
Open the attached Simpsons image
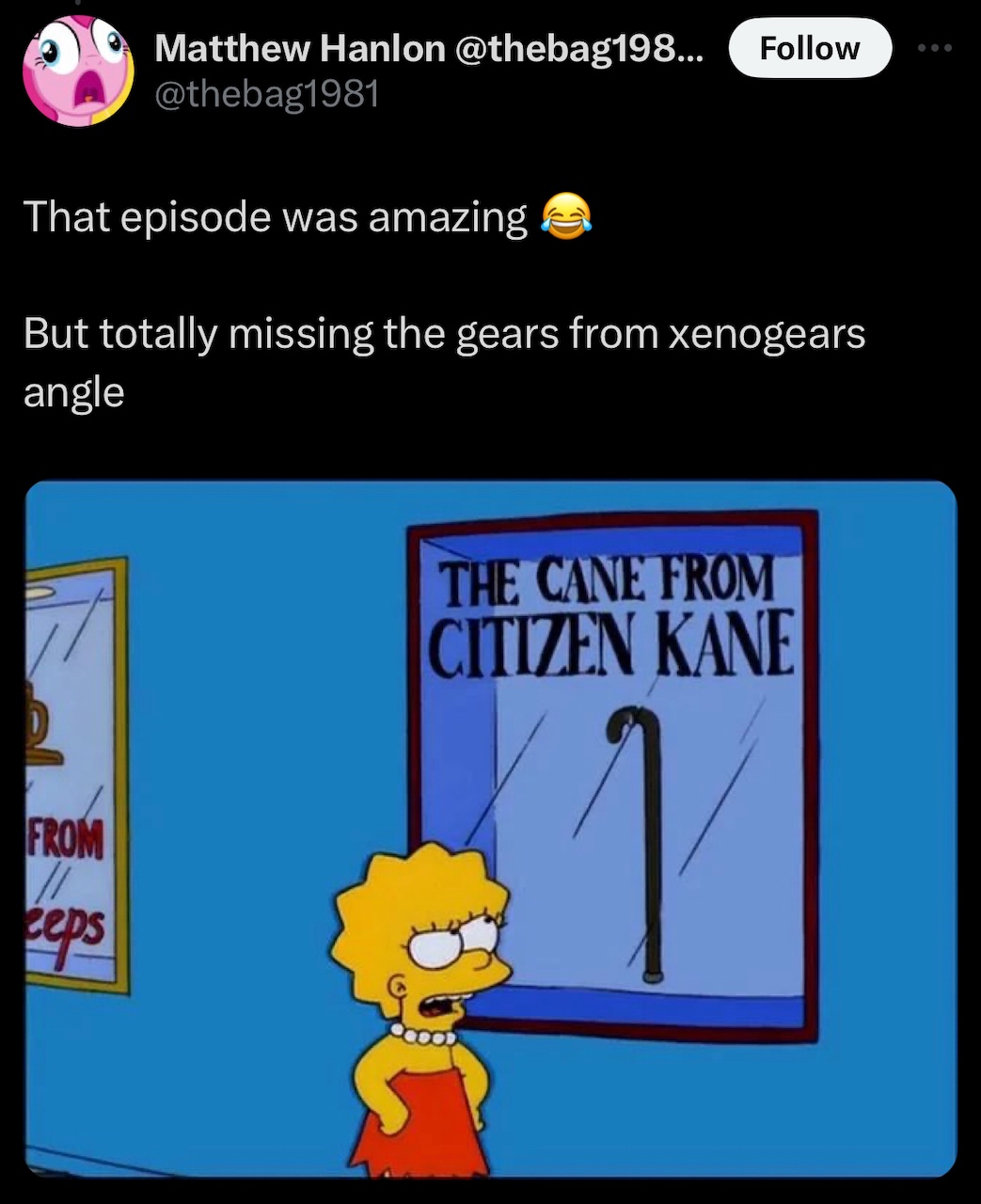pos(490,828)
